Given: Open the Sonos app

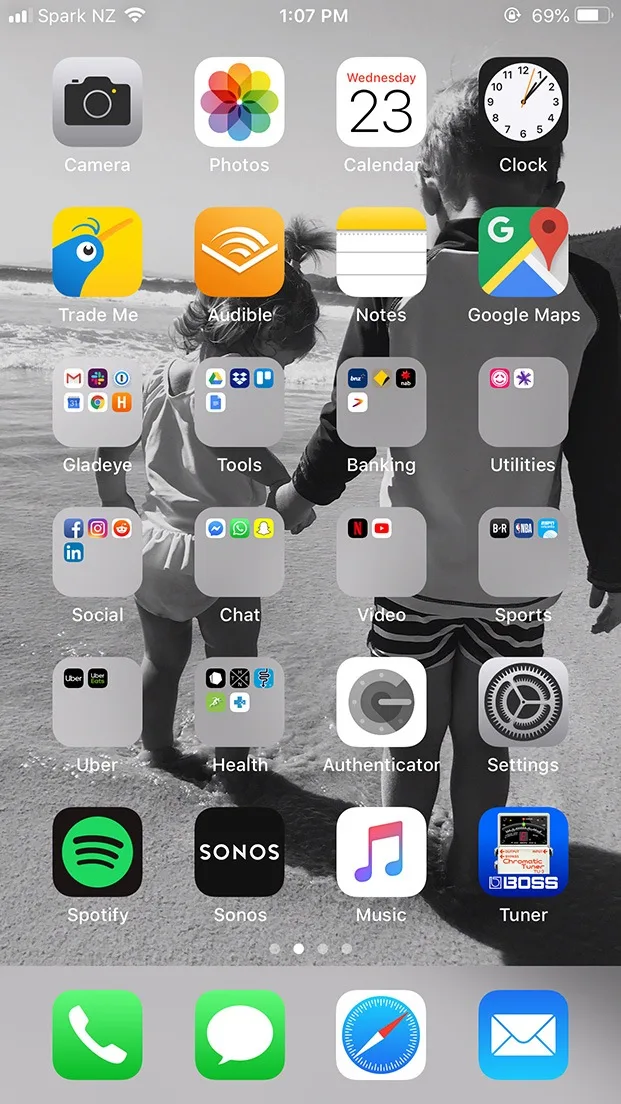Looking at the screenshot, I should click(239, 852).
